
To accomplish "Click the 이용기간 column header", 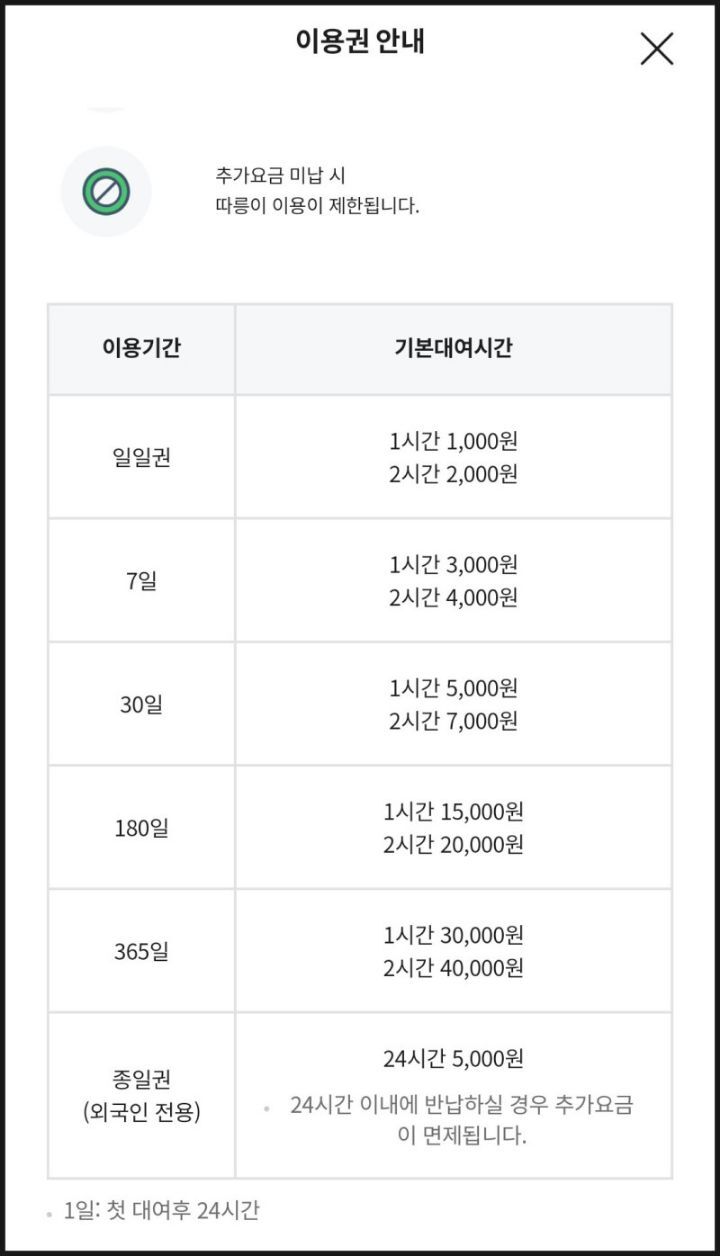I will coord(140,348).
